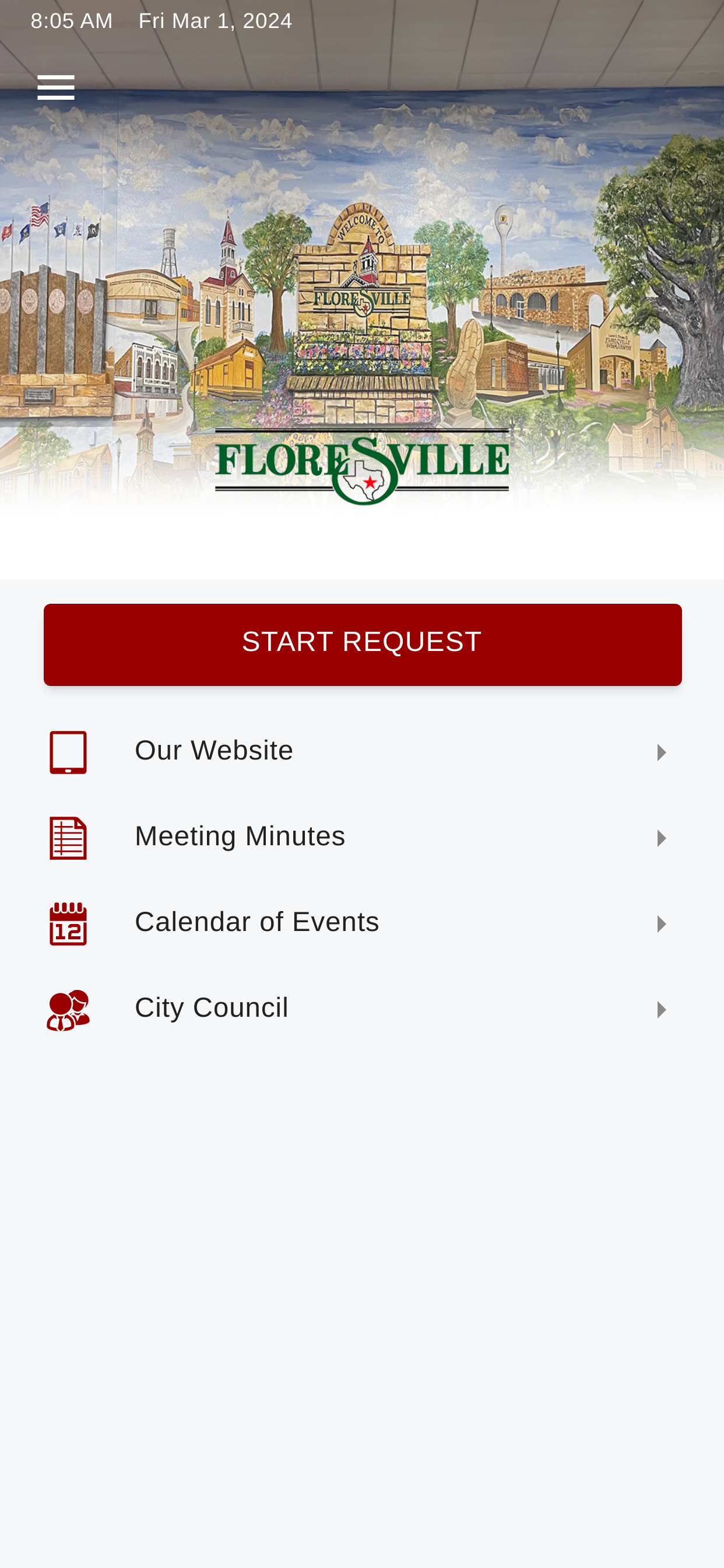The image size is (724, 1568).
Task: Expand the Meeting Minutes row chevron
Action: coord(660,838)
